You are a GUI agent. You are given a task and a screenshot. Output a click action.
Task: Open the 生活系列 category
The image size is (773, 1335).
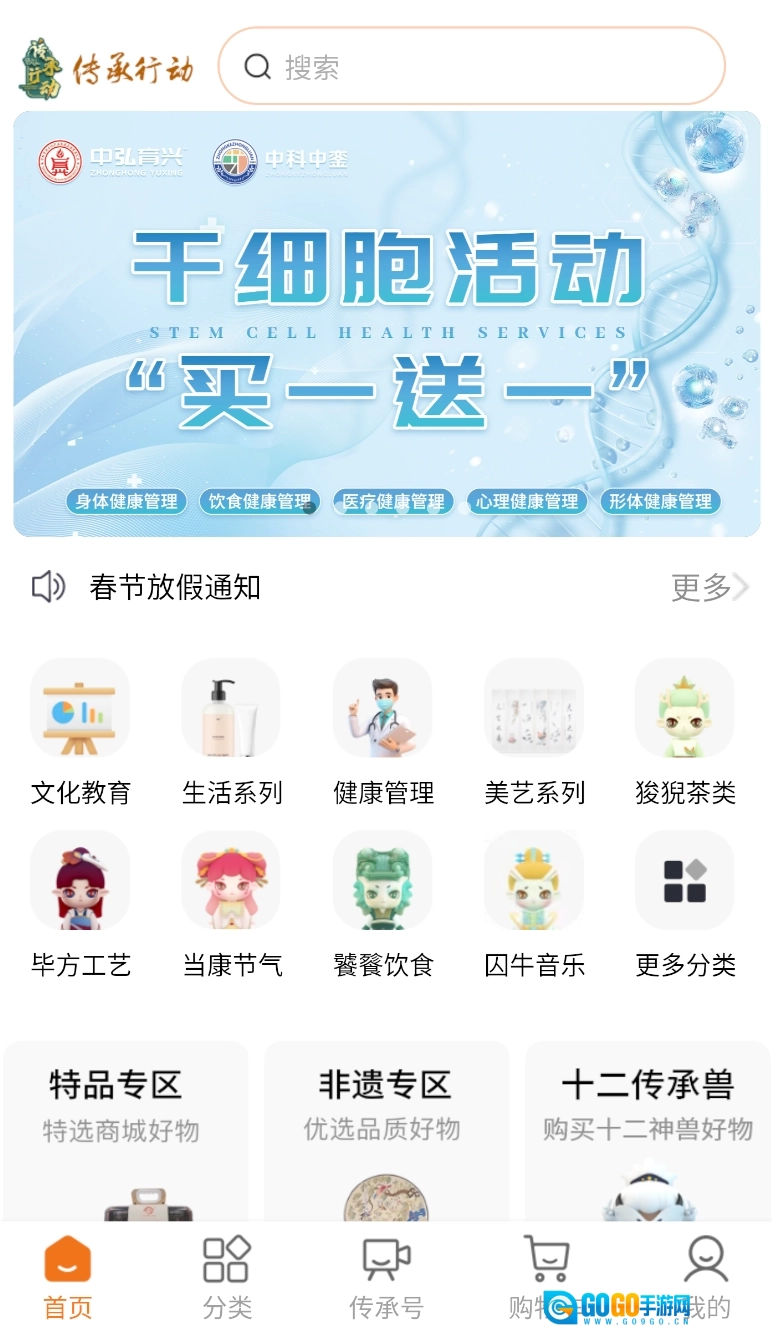(x=231, y=732)
